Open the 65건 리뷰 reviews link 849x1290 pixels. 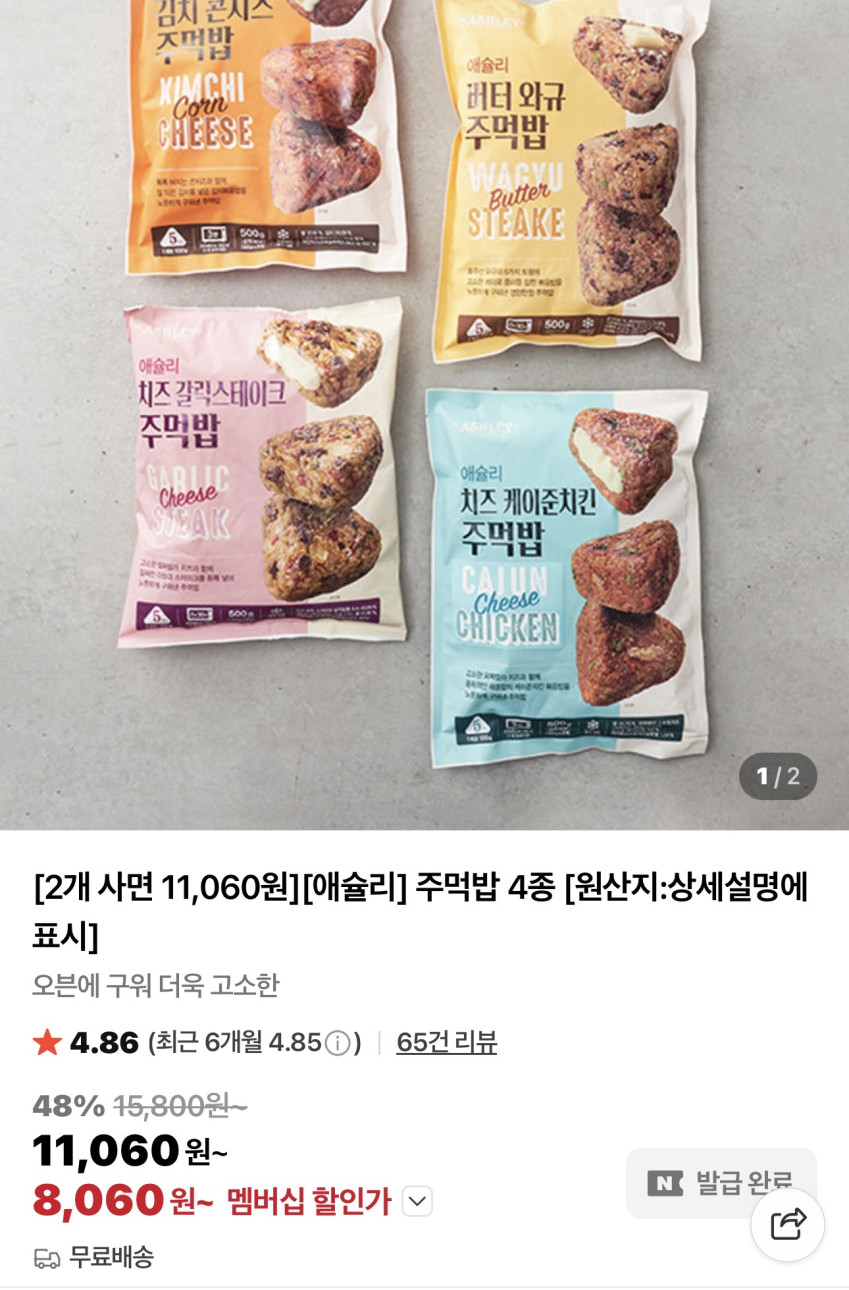[x=446, y=1042]
